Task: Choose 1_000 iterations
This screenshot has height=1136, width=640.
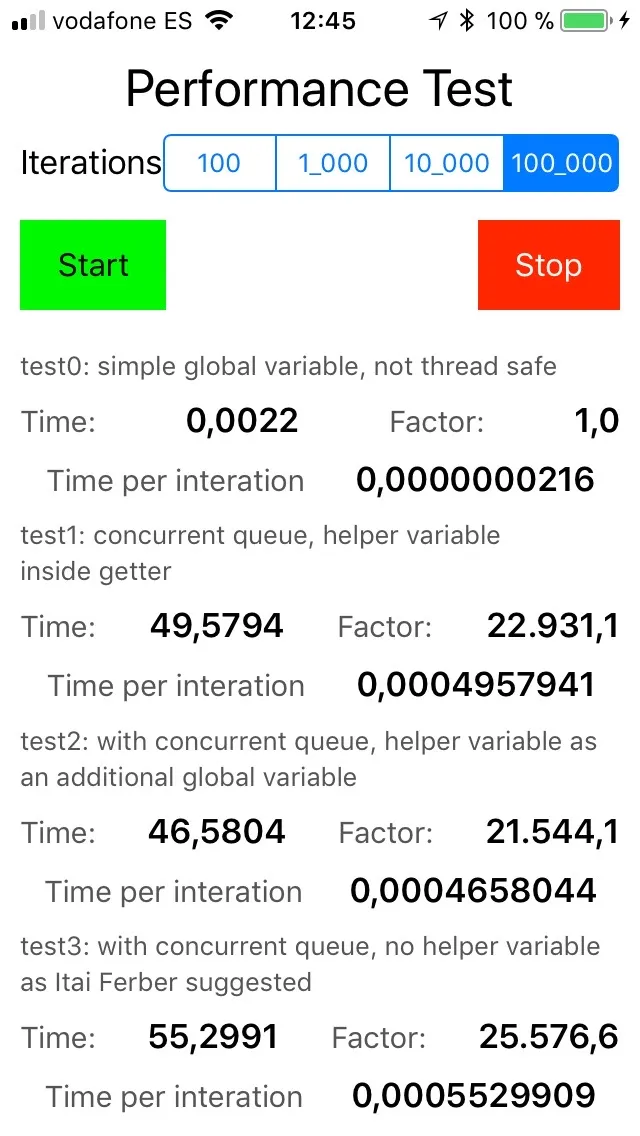Action: [x=333, y=163]
